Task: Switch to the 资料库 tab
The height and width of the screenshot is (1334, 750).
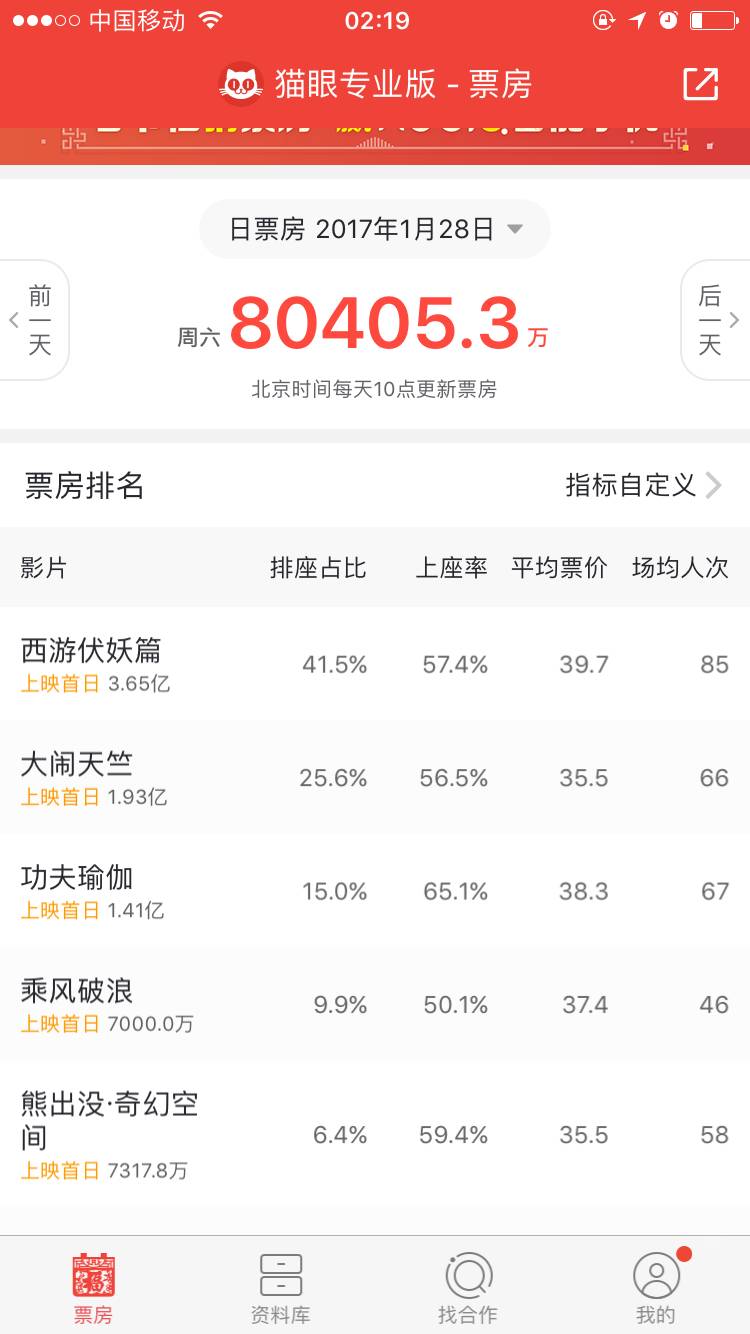Action: pos(281,1288)
